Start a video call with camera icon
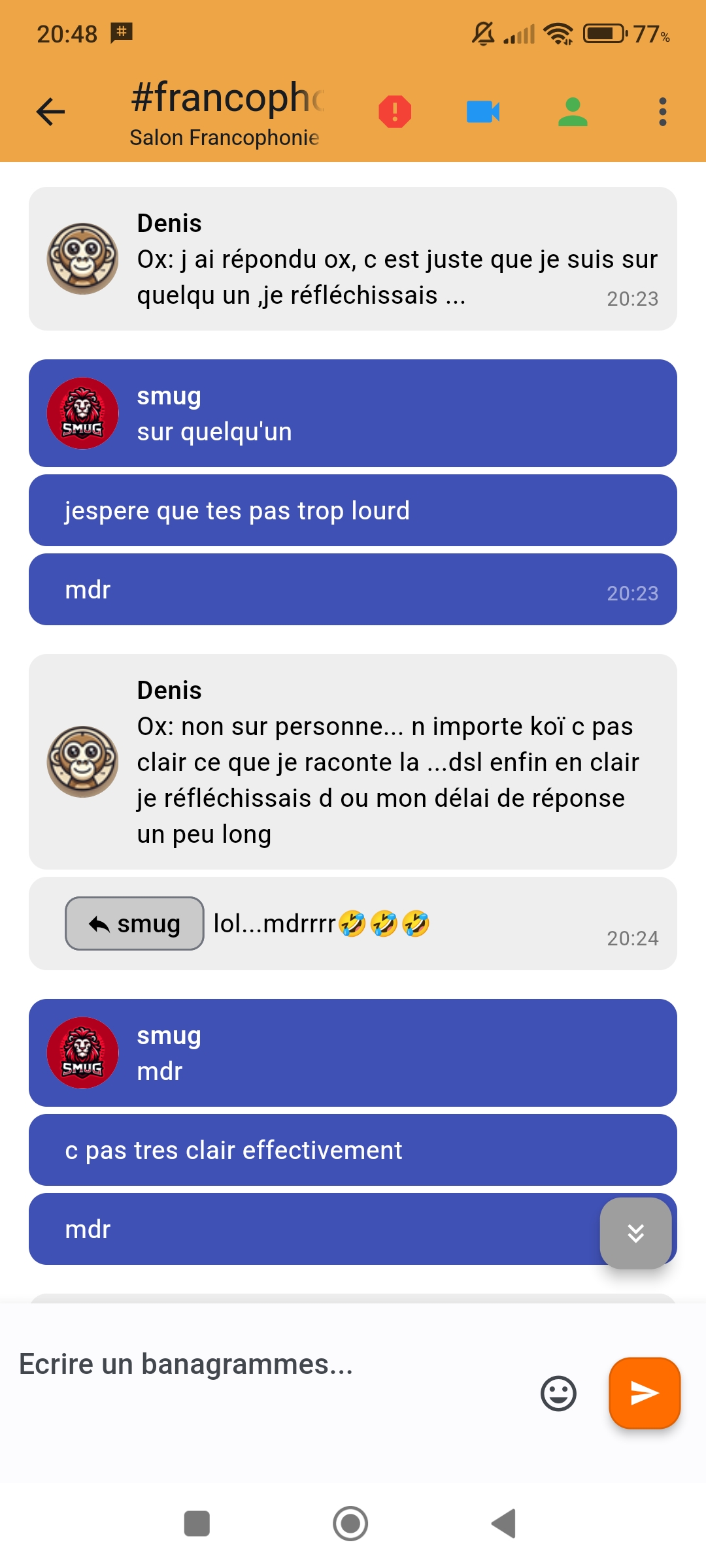 click(483, 112)
